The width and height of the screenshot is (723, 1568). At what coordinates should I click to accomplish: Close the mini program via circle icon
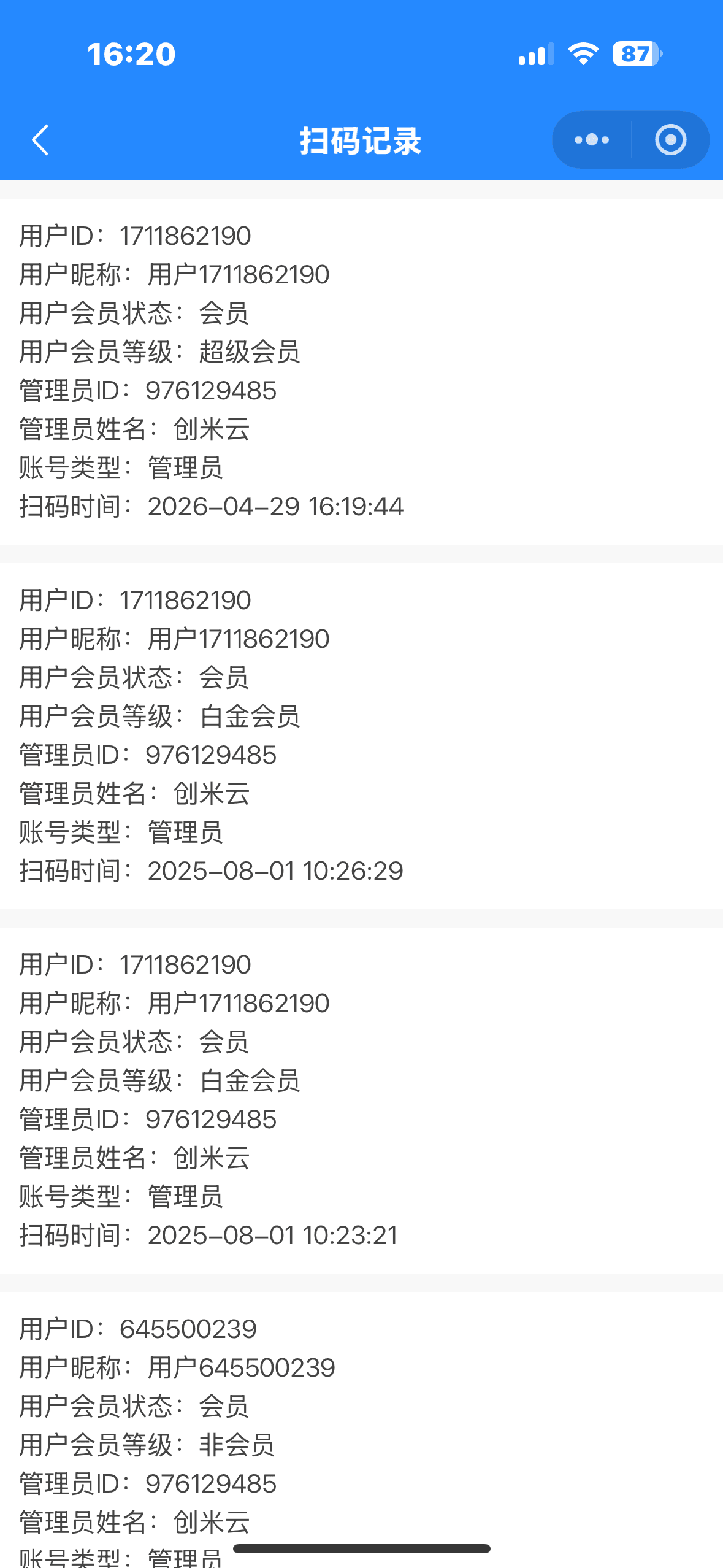(x=670, y=140)
